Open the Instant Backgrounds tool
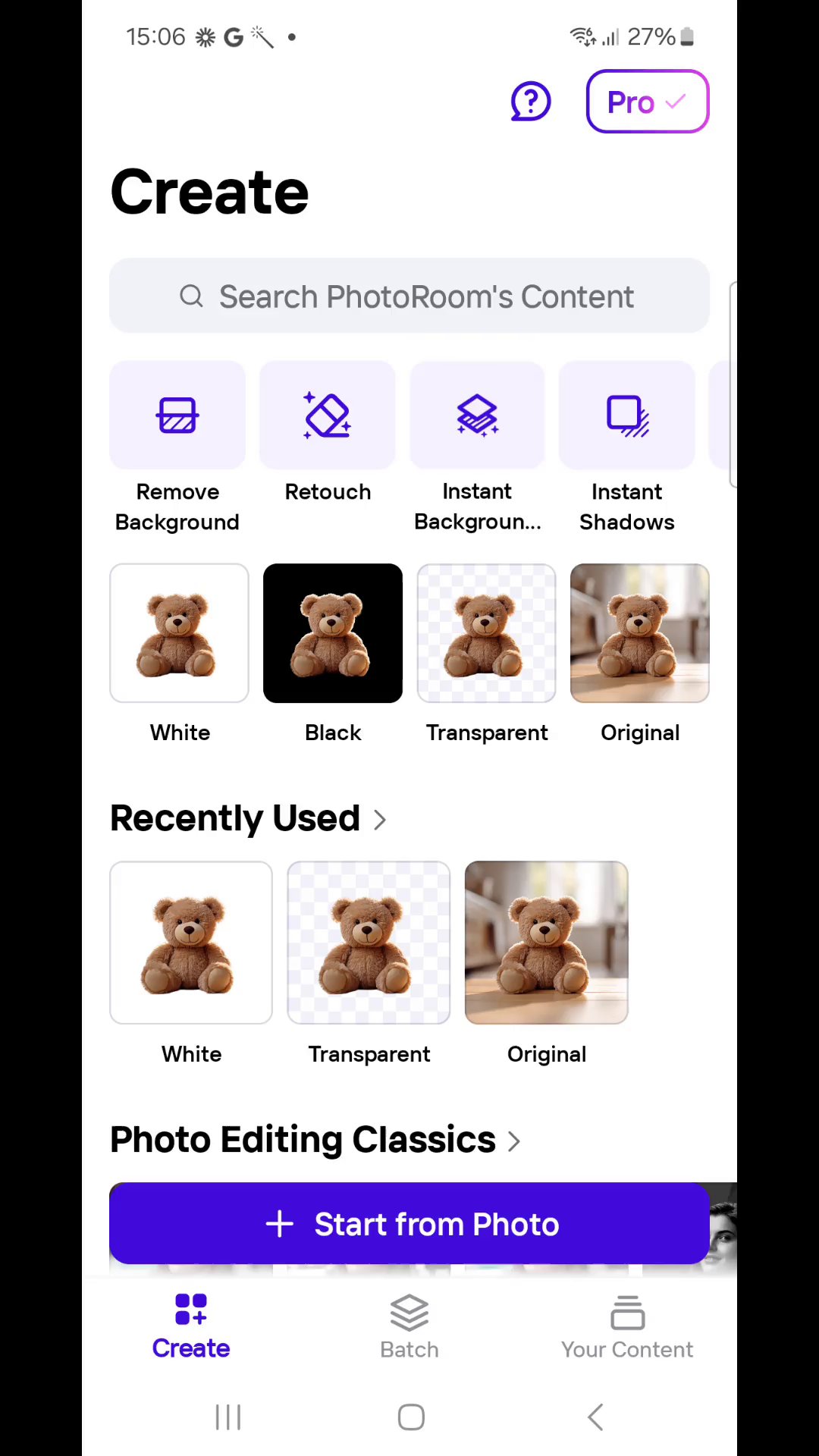This screenshot has width=819, height=1456. pos(477,448)
